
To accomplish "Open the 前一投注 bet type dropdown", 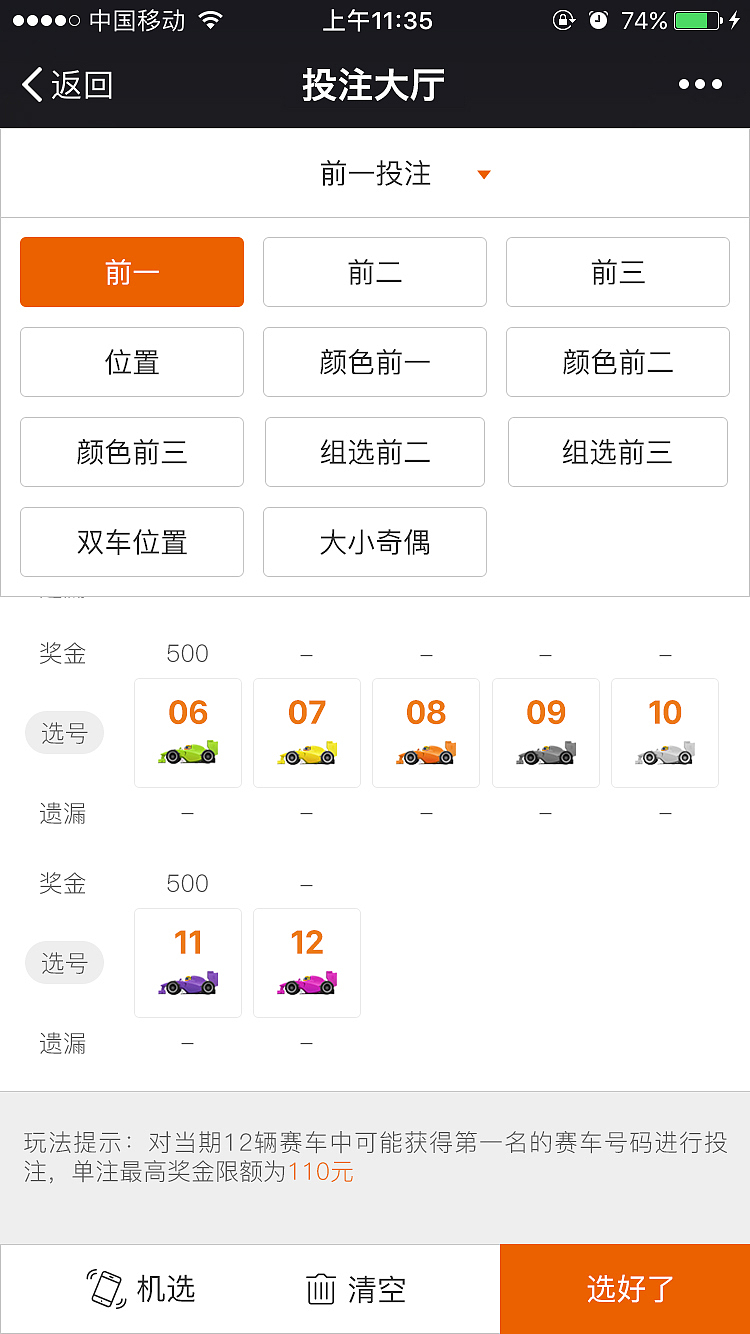I will (x=375, y=173).
